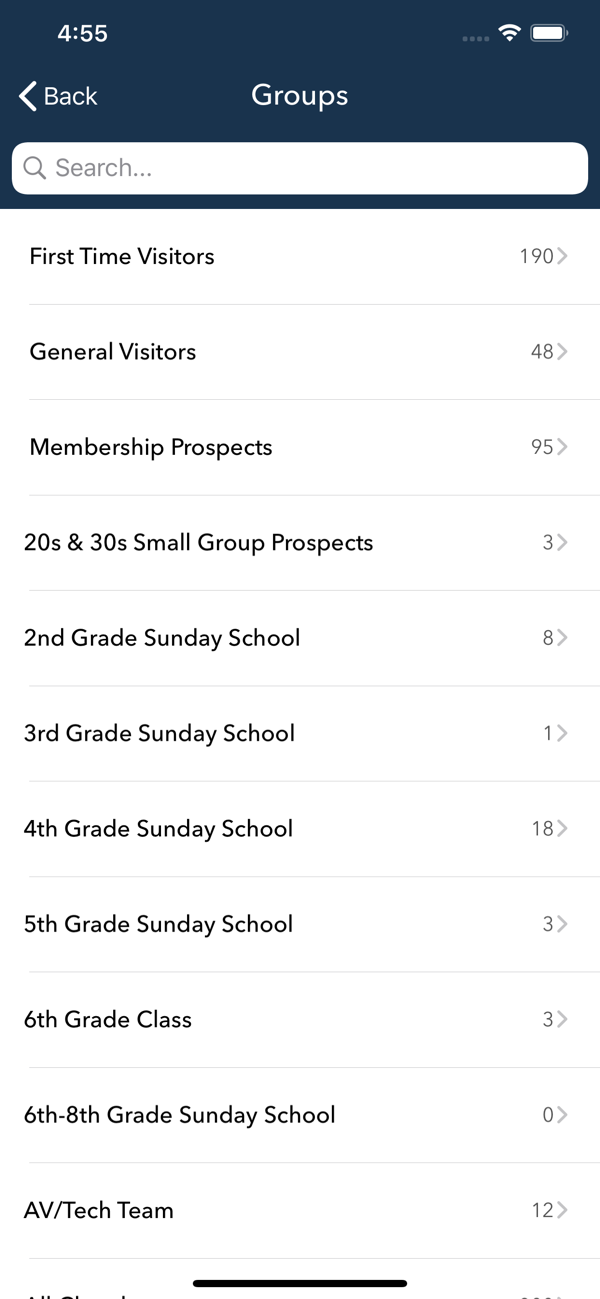Open Membership Prospects group
Screen dimensions: 600x1299
pyautogui.click(x=298, y=447)
